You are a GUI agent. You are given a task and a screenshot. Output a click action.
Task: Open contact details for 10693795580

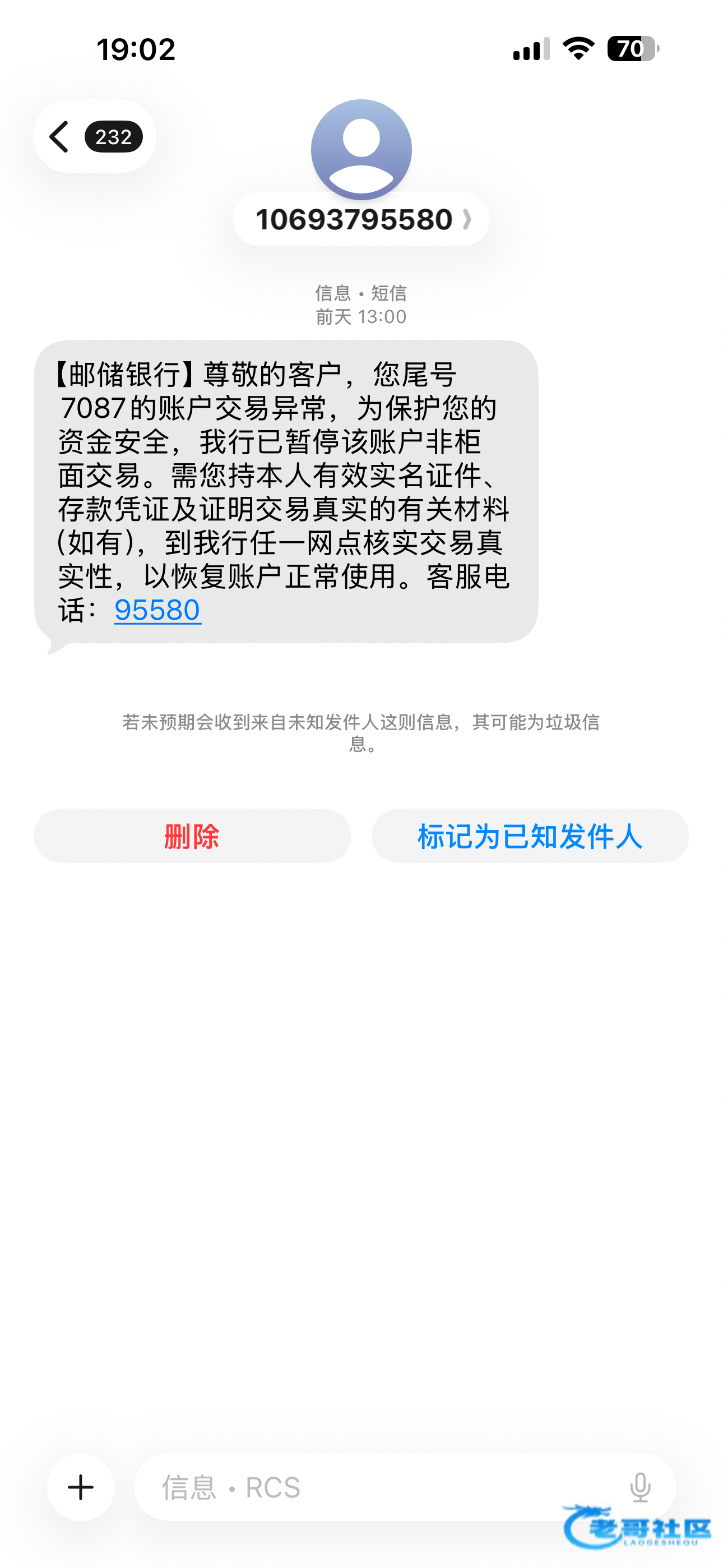click(x=361, y=219)
